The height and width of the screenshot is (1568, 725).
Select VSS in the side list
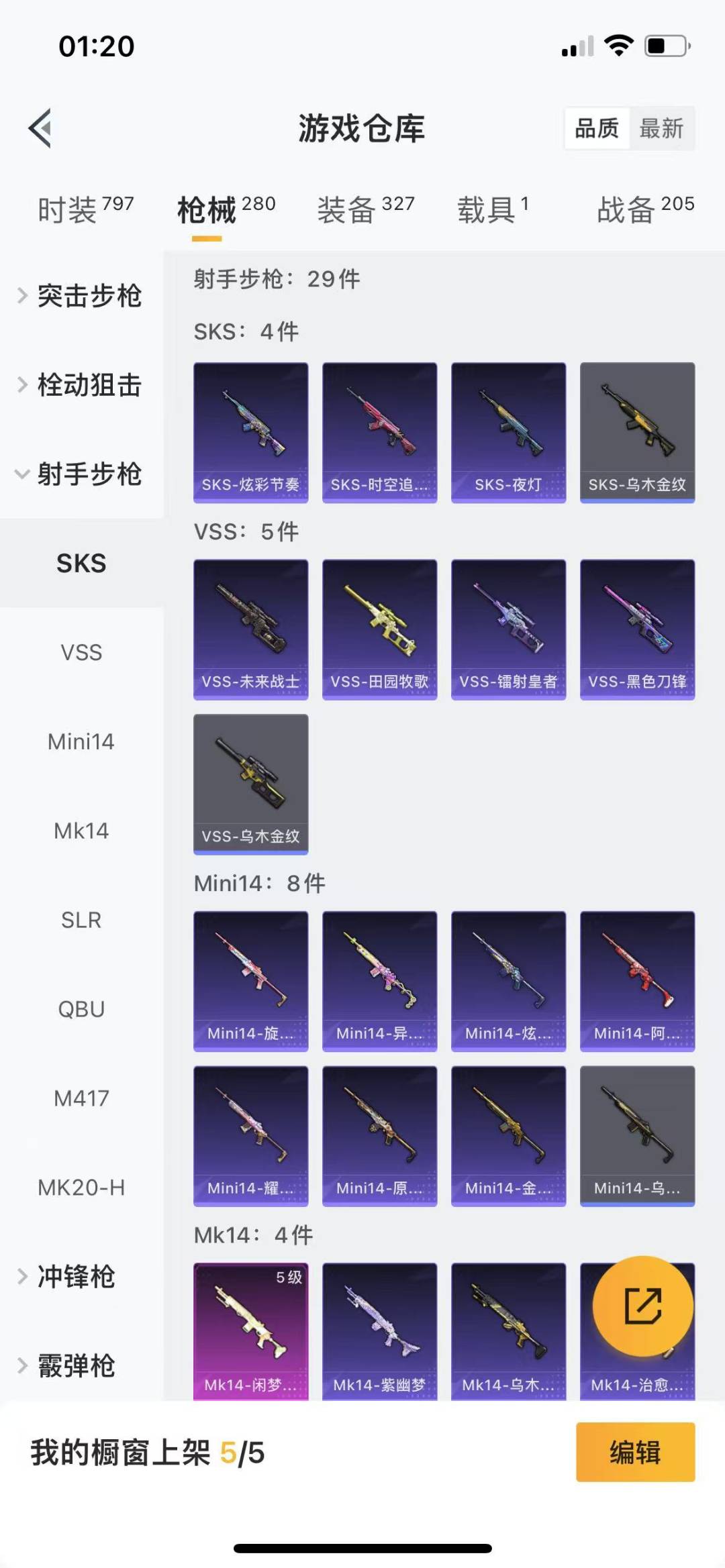(x=81, y=652)
